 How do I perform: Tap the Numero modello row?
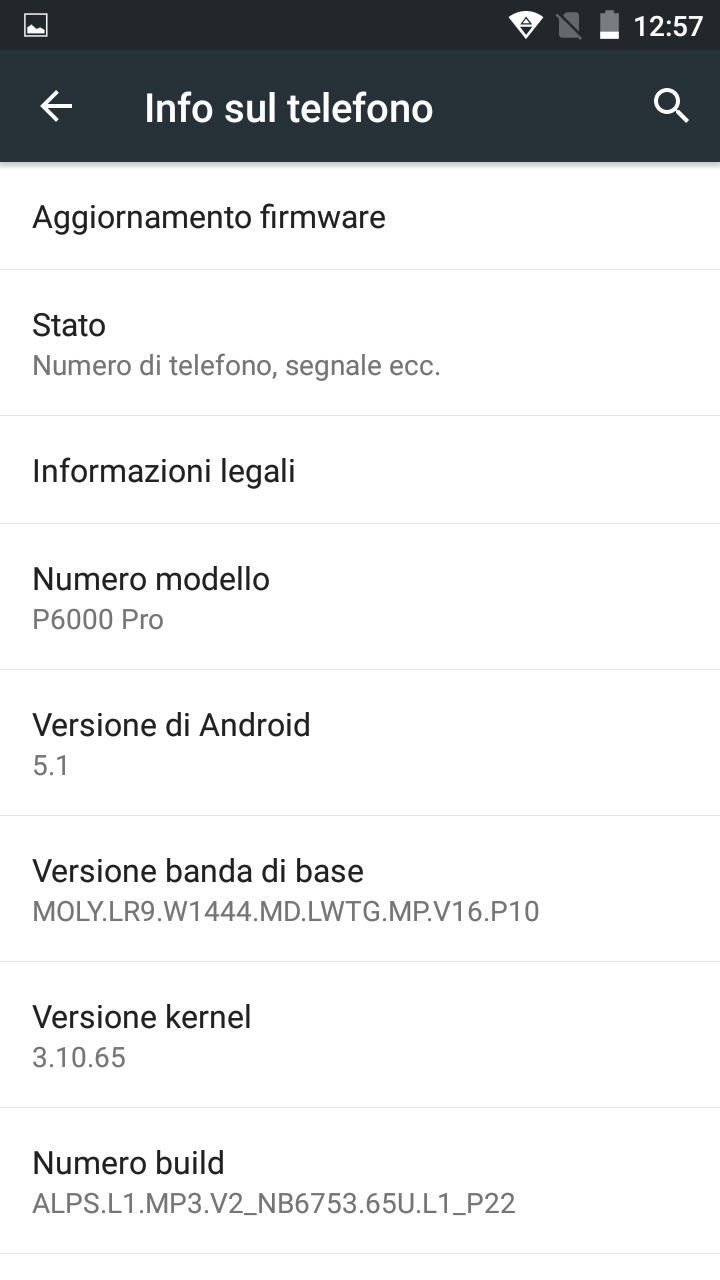360,597
